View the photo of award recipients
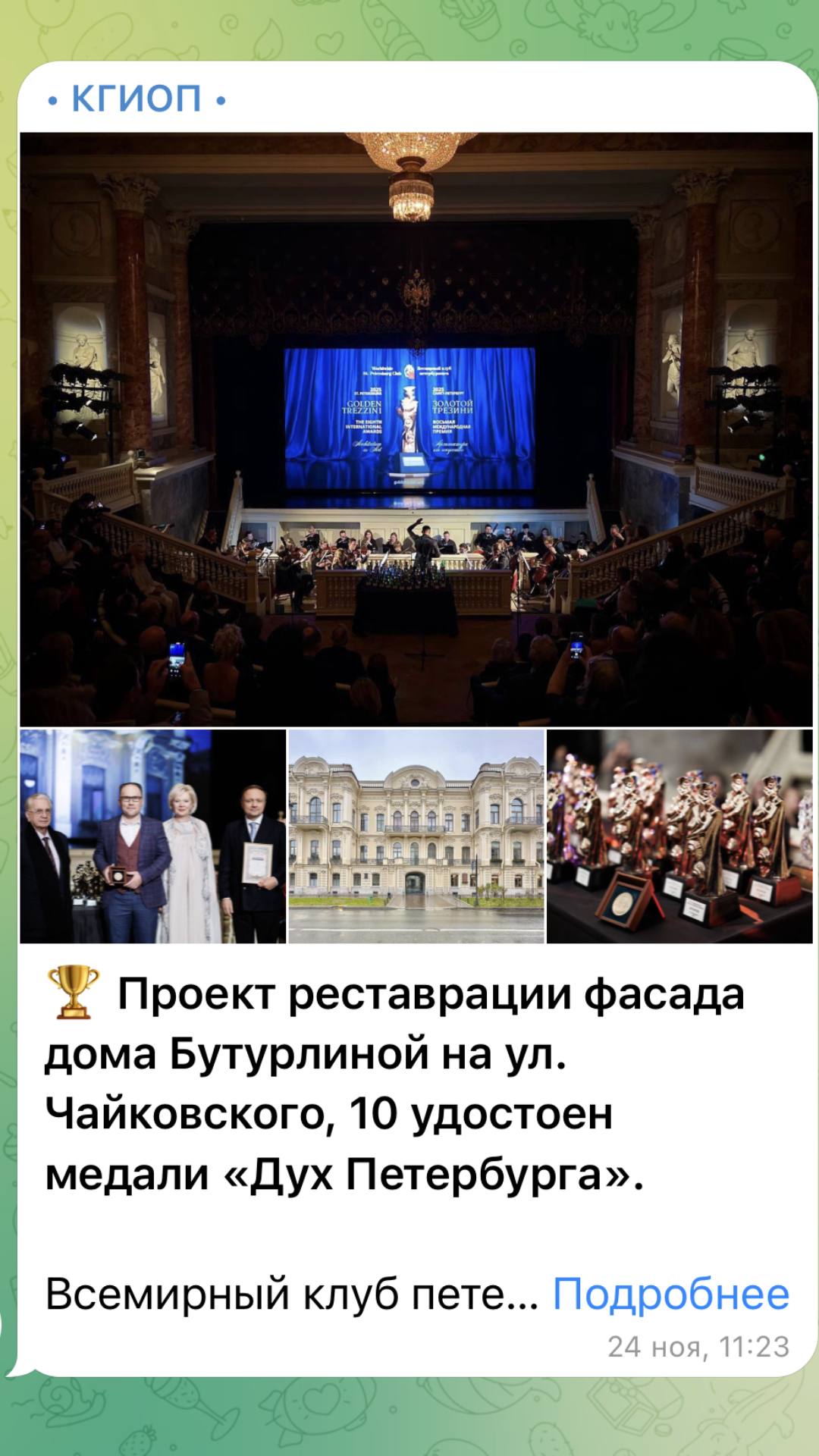 click(153, 836)
